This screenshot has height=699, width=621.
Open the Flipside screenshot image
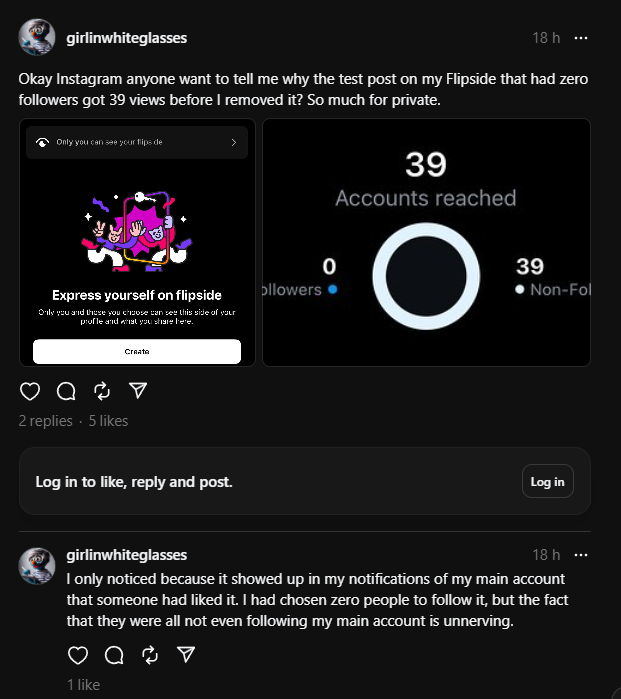coord(137,243)
